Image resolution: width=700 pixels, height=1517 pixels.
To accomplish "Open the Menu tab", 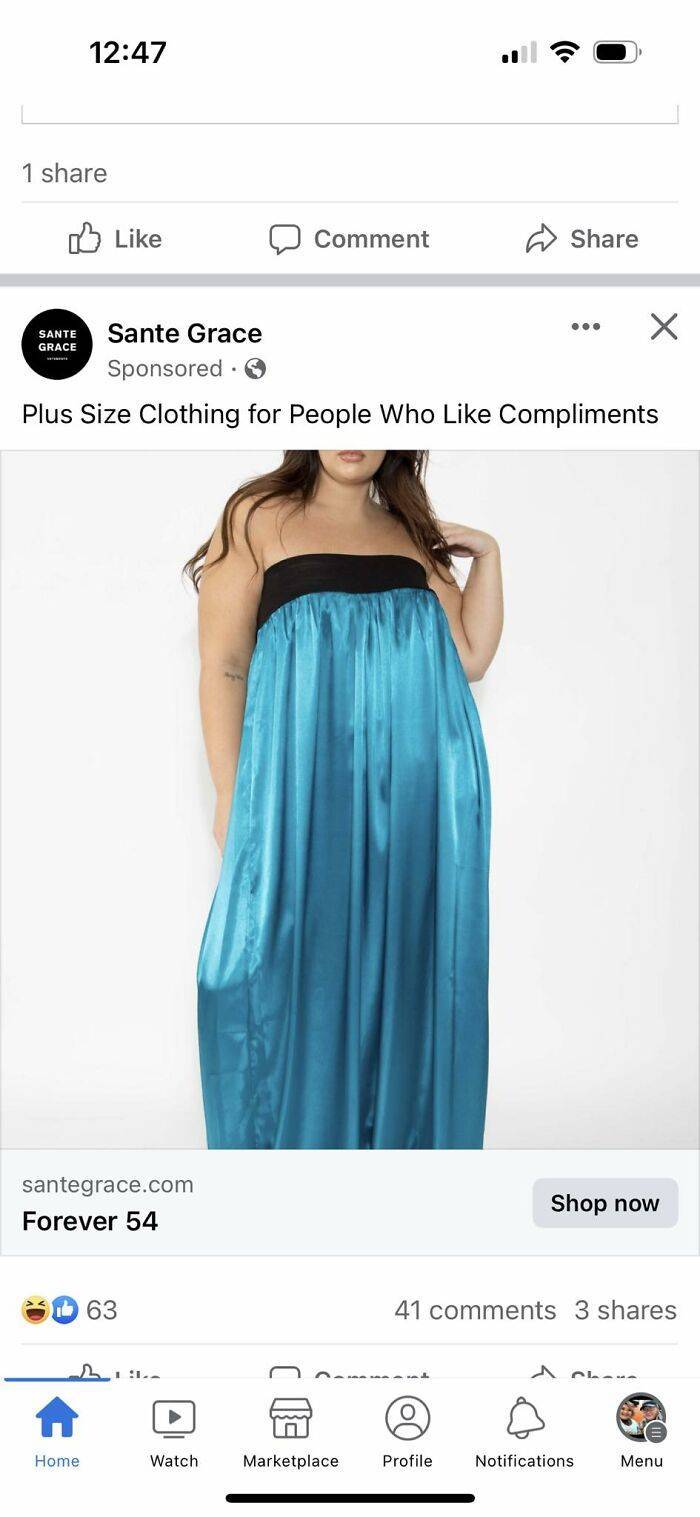I will click(x=641, y=1432).
